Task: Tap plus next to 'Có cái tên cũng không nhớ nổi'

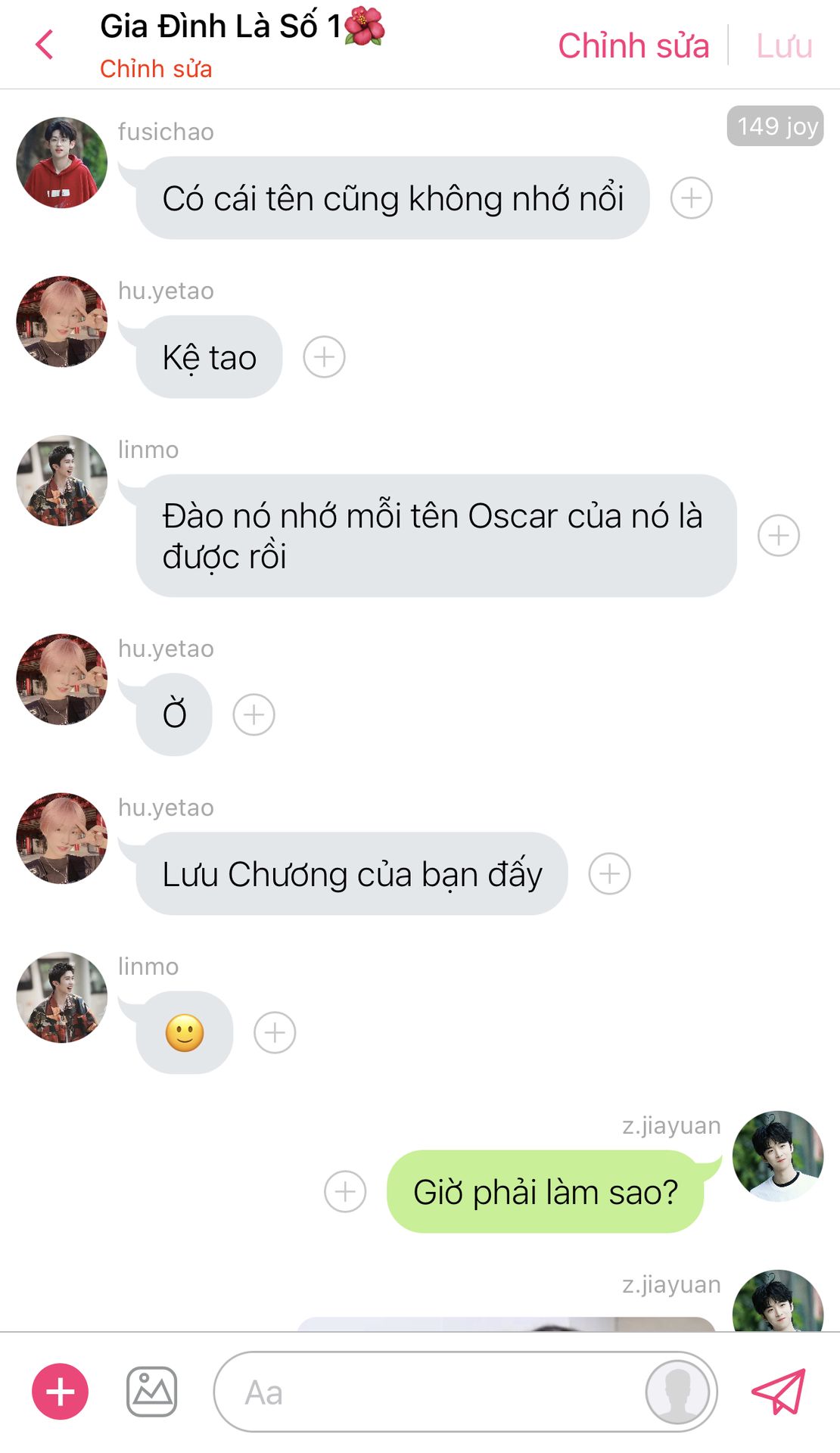Action: pyautogui.click(x=691, y=198)
